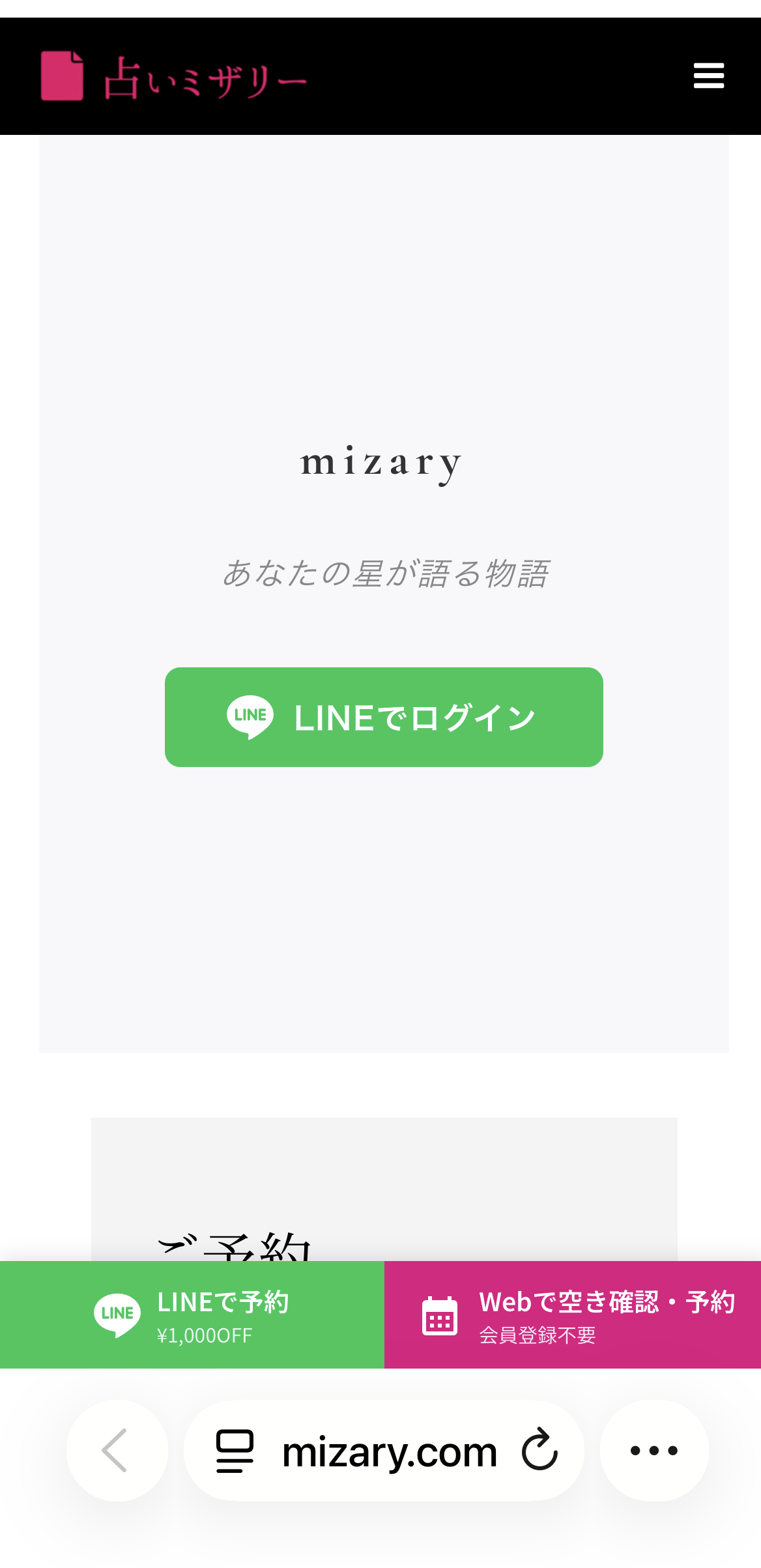Open Webで空き確認・予約 reservation link
The width and height of the screenshot is (761, 1568).
click(x=607, y=1301)
